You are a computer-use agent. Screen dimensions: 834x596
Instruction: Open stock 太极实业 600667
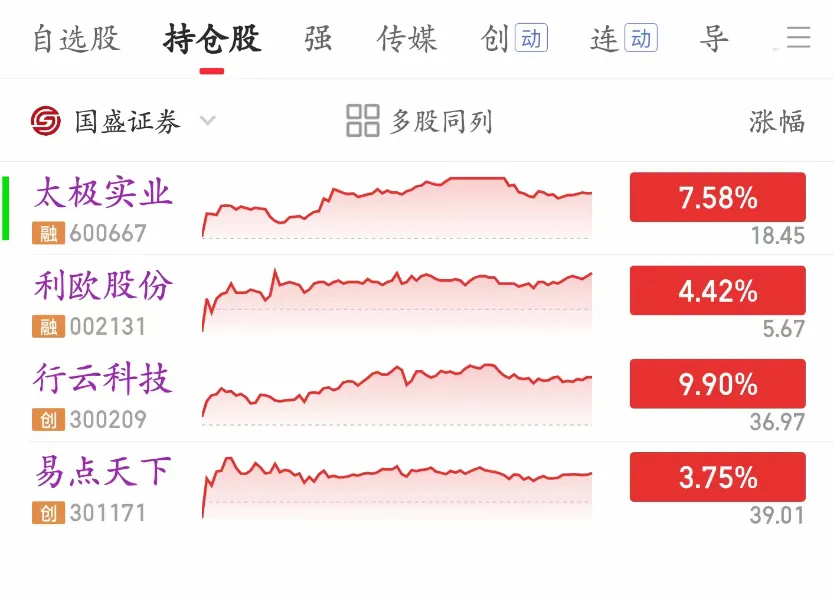(417, 208)
